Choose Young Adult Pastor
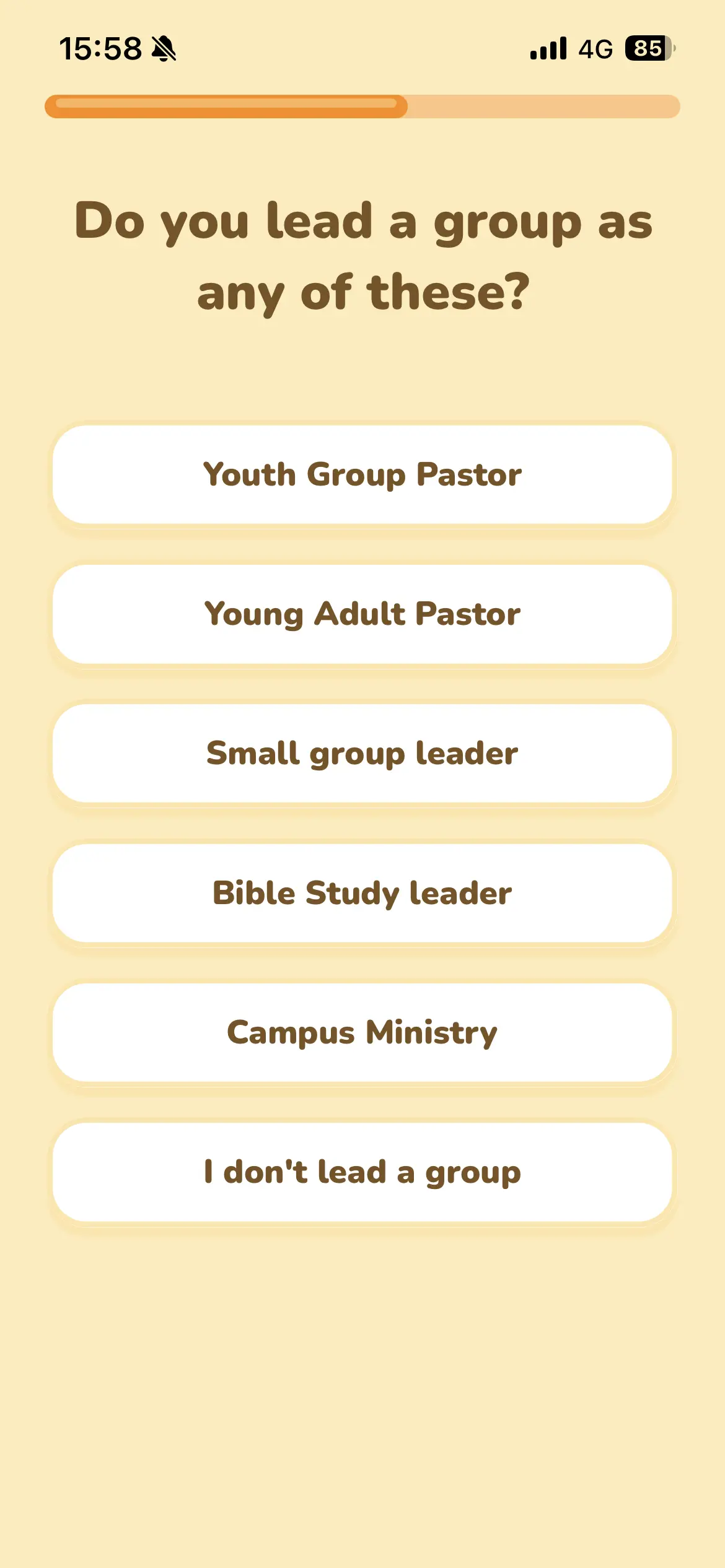Viewport: 725px width, 1568px height. (362, 614)
